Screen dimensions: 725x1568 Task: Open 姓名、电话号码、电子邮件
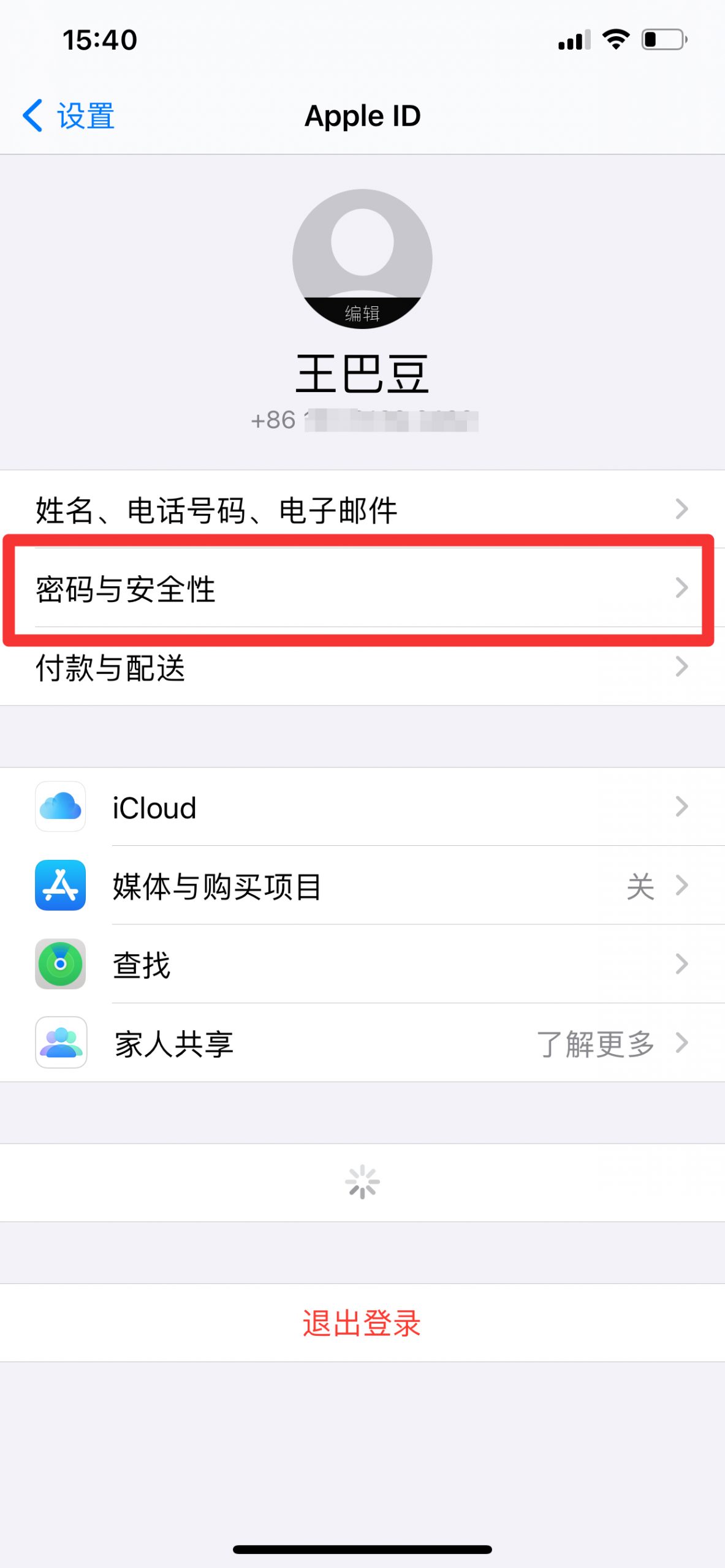[x=362, y=510]
